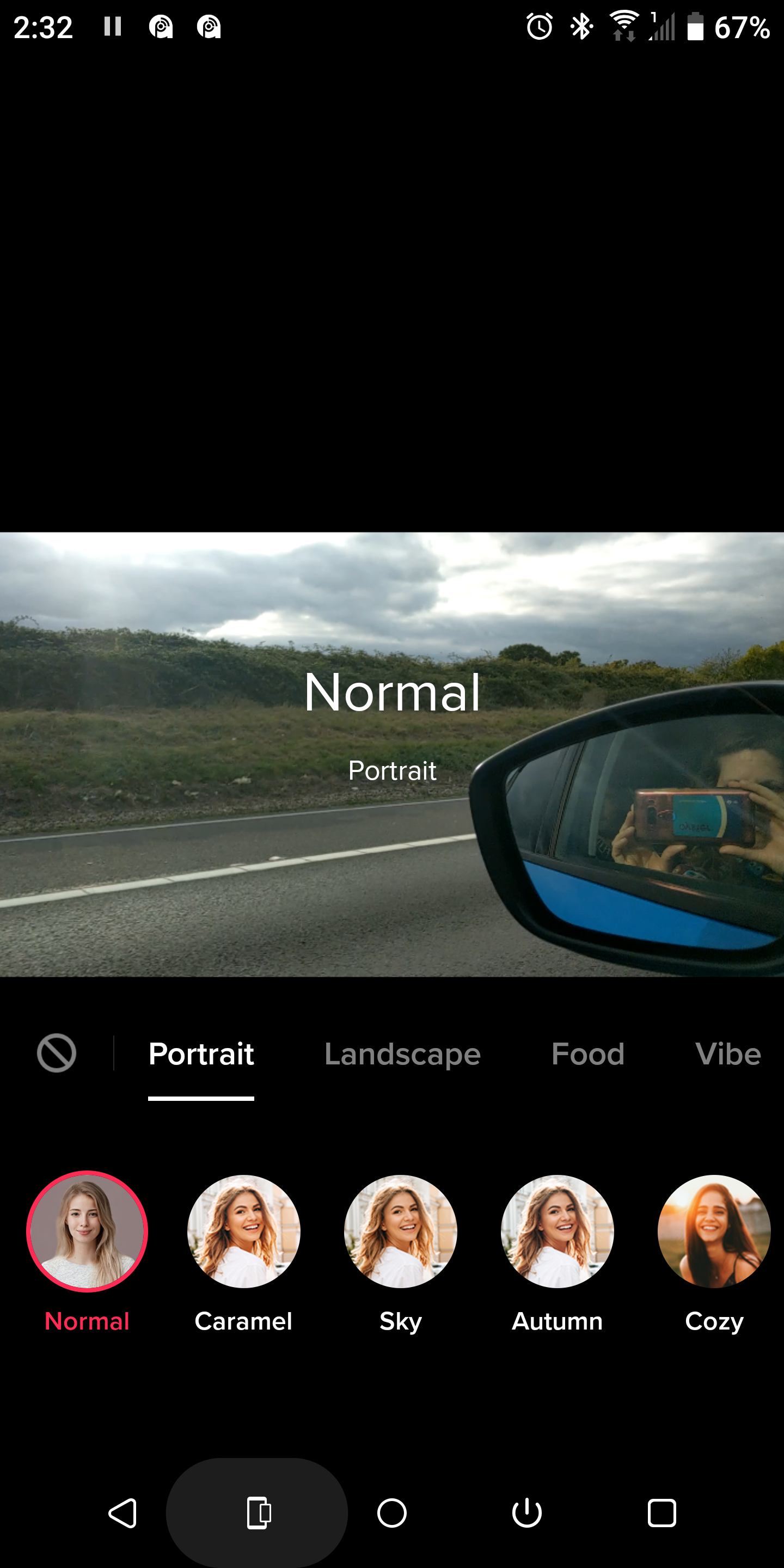Viewport: 784px width, 1568px height.
Task: Choose the Sky filter
Action: click(x=401, y=1231)
